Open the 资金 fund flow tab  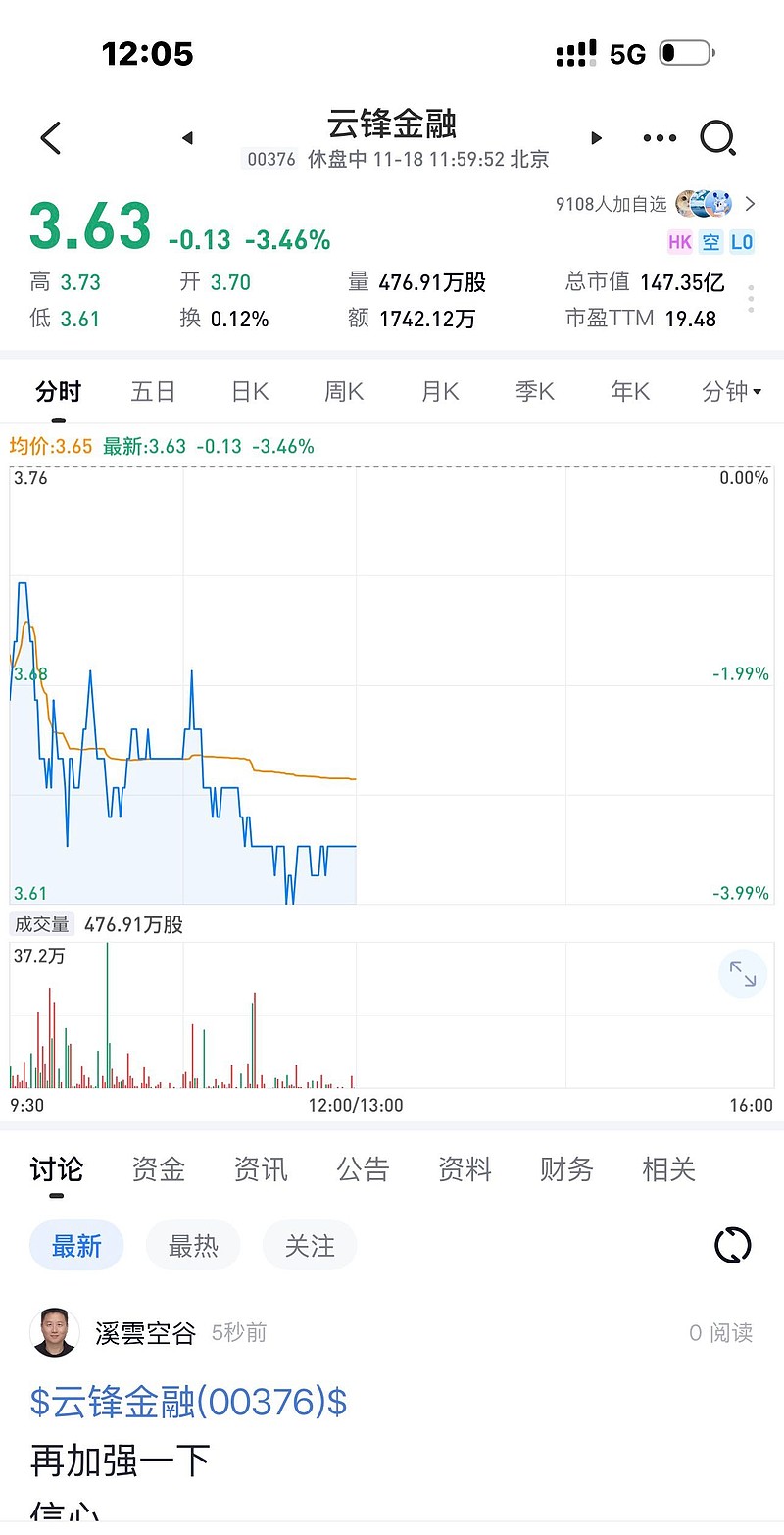click(157, 1168)
